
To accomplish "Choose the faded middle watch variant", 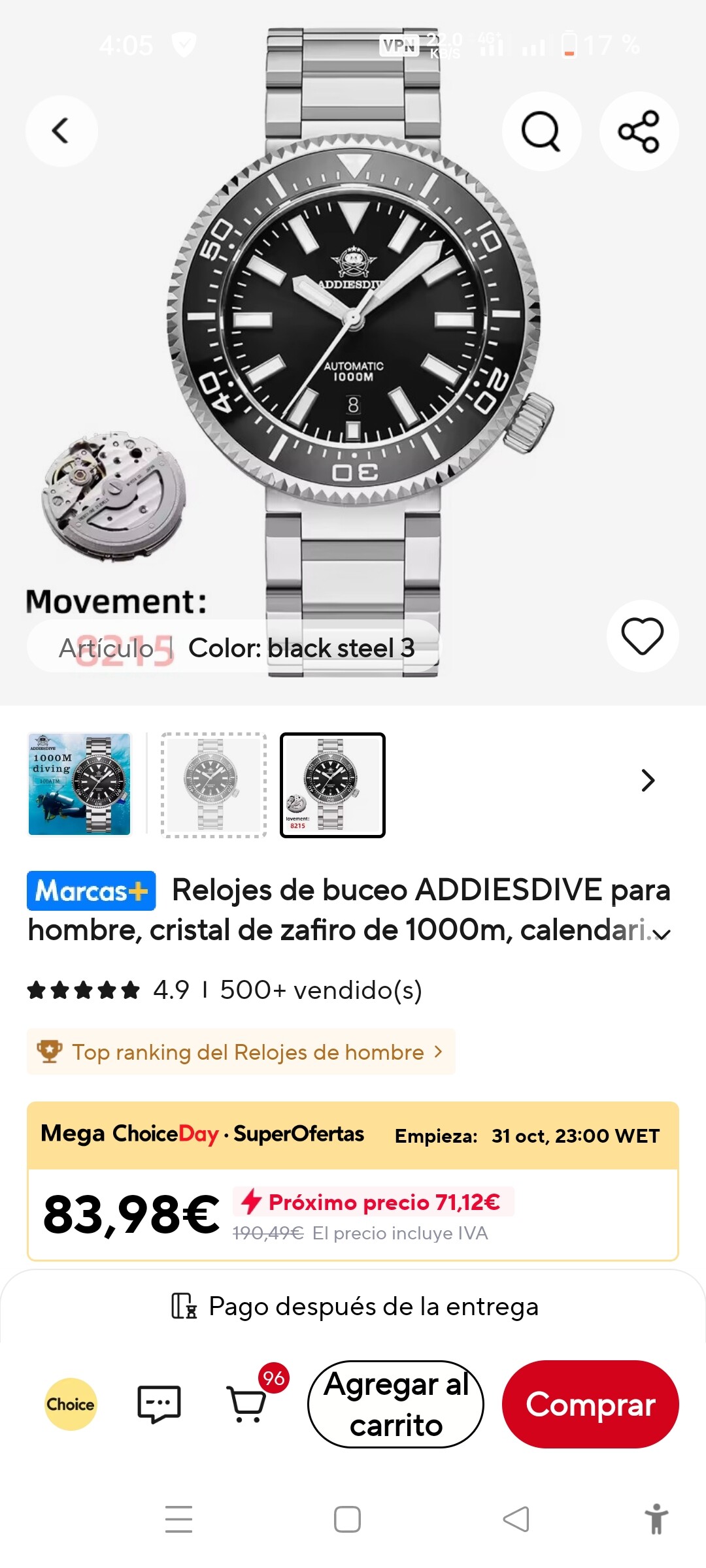I will click(x=213, y=785).
